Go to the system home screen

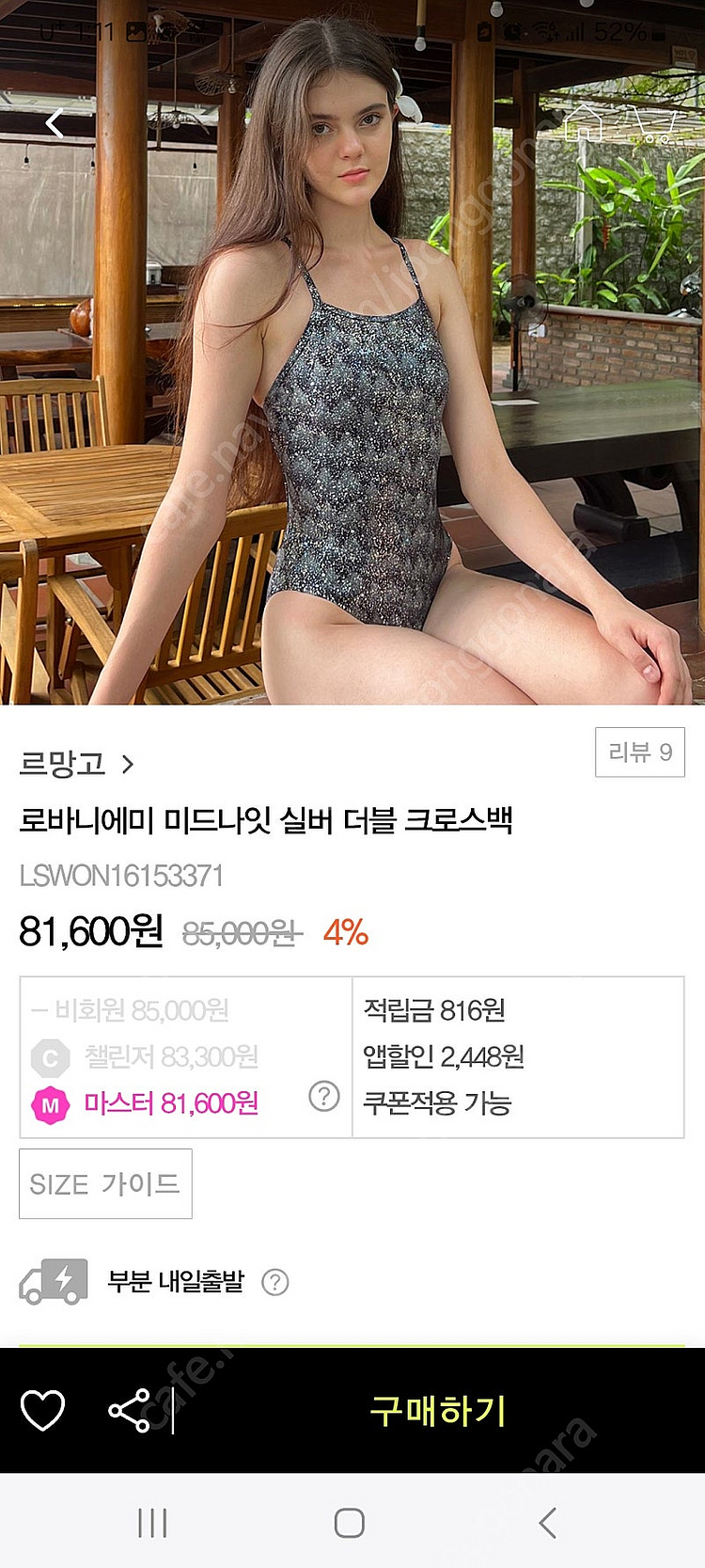pyautogui.click(x=350, y=1523)
